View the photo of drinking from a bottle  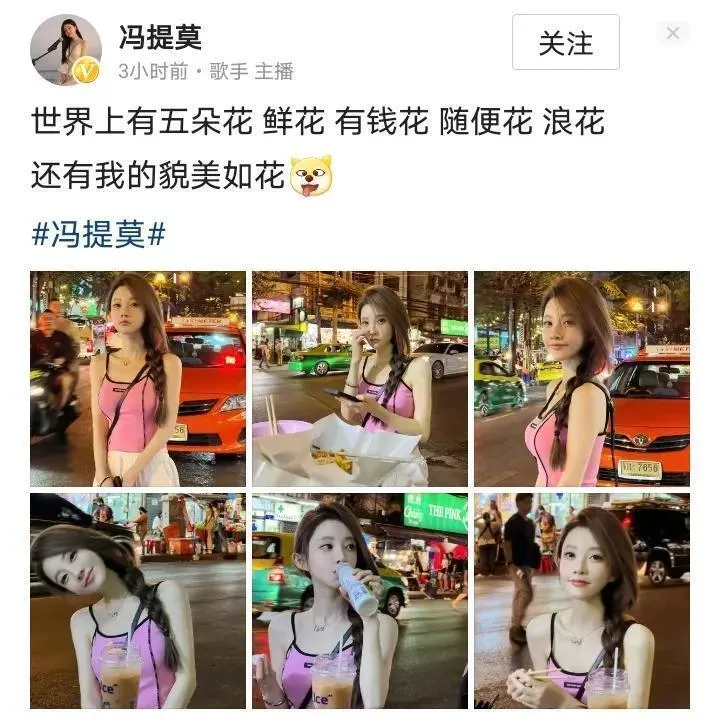click(x=359, y=600)
